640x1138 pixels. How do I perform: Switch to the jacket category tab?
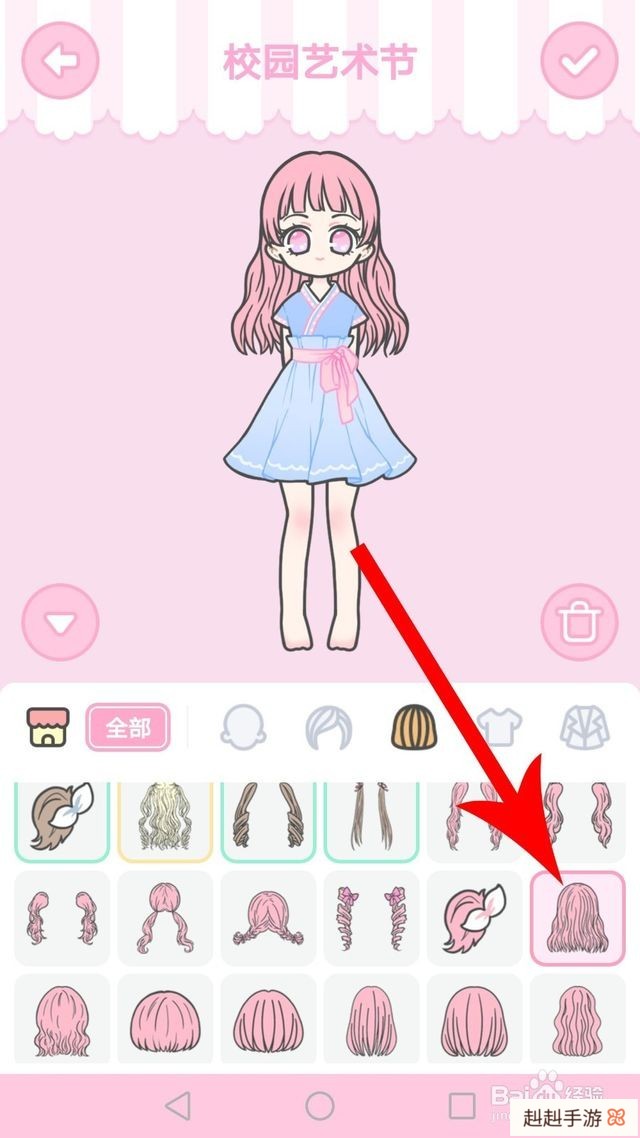coord(584,727)
